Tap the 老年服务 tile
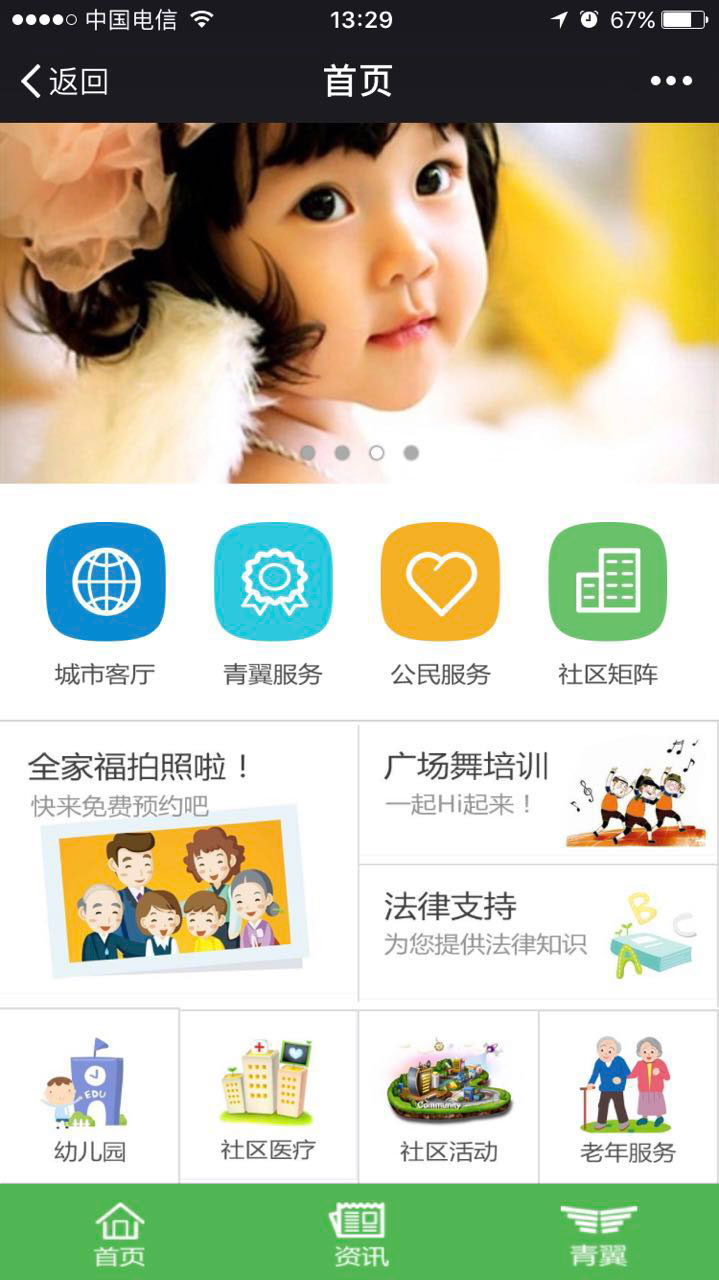 point(628,1097)
